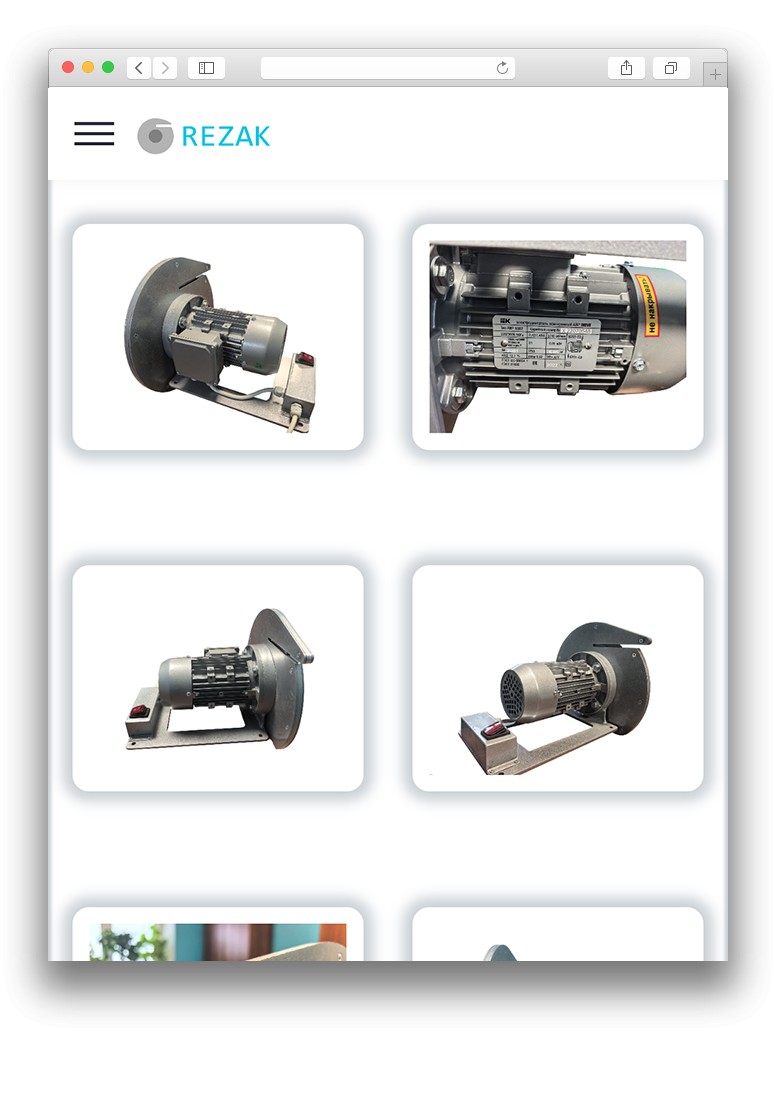Image resolution: width=774 pixels, height=1095 pixels.
Task: Open the close-up motor nameplate photo
Action: (x=558, y=337)
